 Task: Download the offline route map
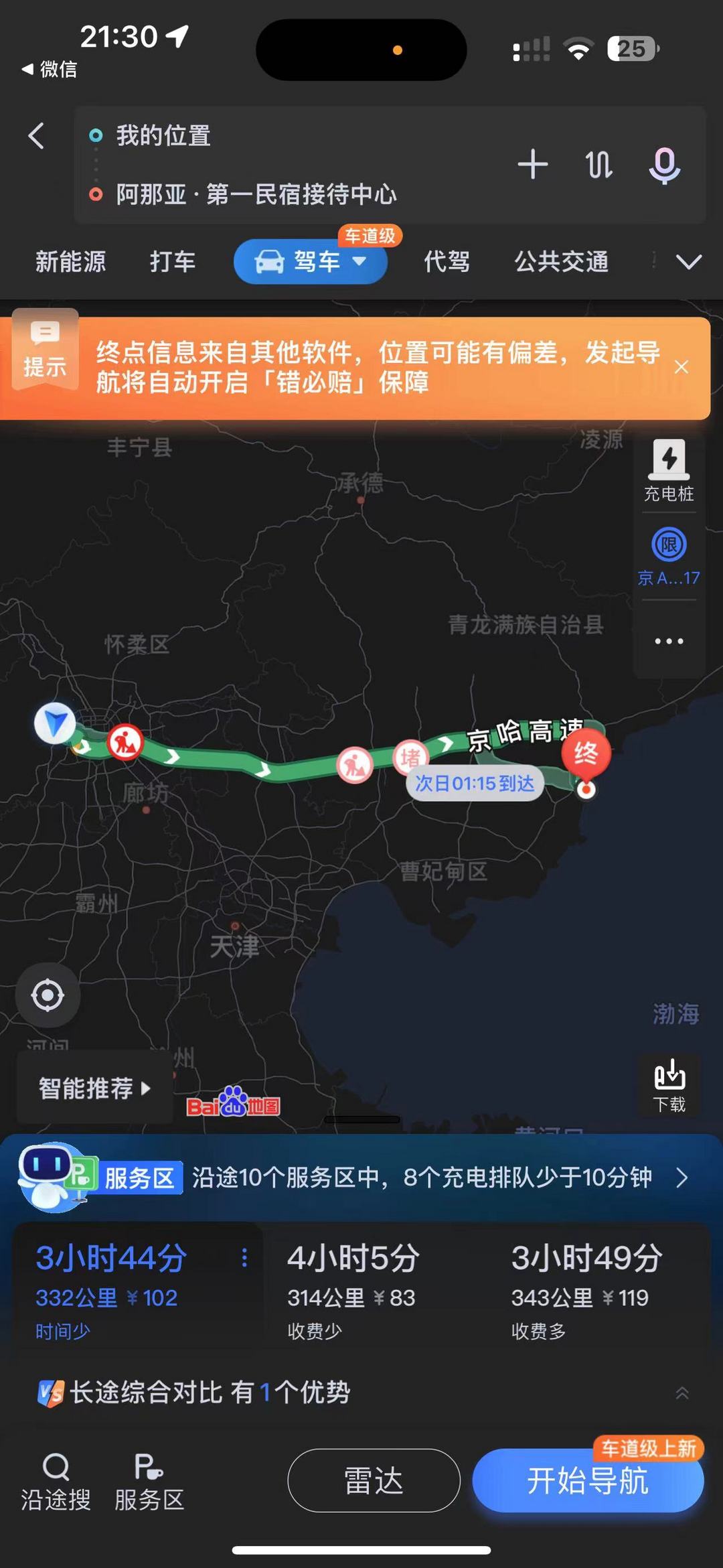(669, 1085)
